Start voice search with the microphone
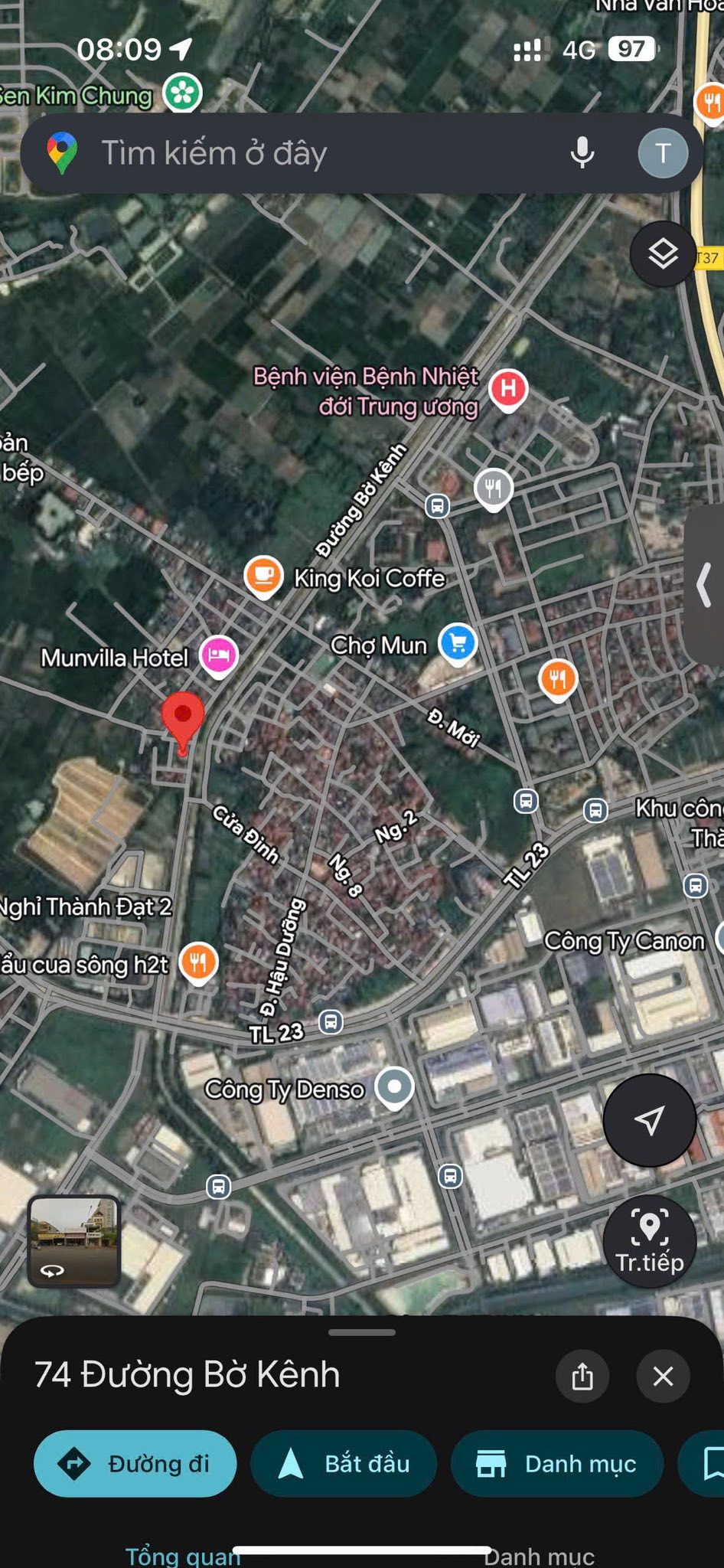 click(582, 153)
